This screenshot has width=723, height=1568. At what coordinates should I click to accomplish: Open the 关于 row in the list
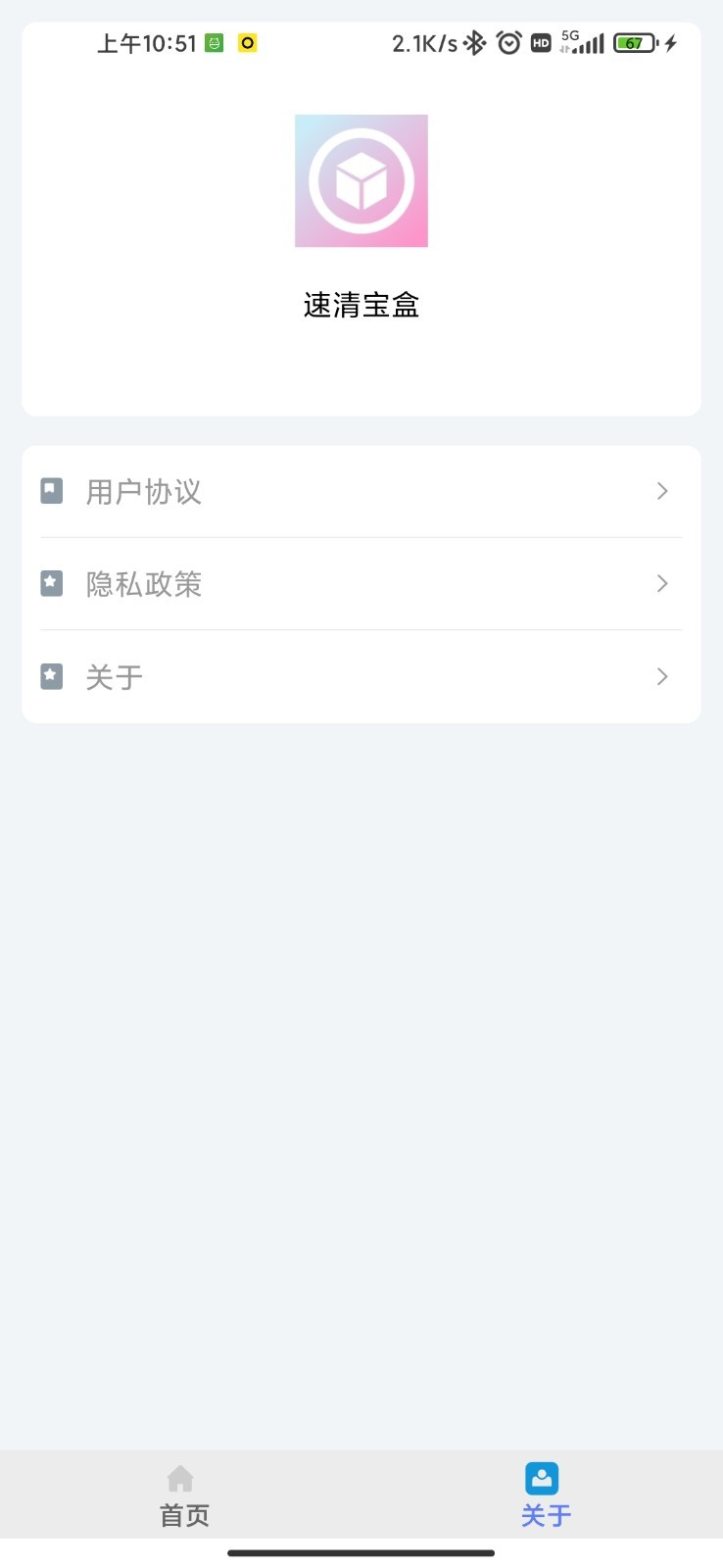pos(361,677)
